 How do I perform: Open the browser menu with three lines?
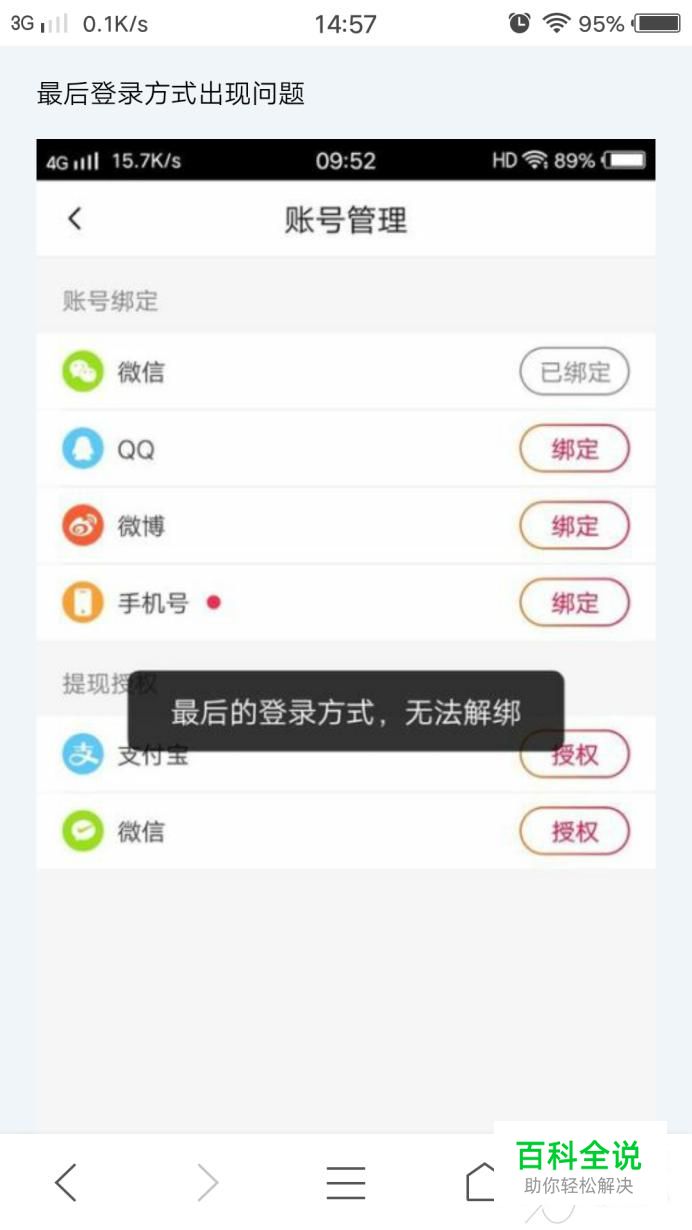click(x=346, y=1183)
